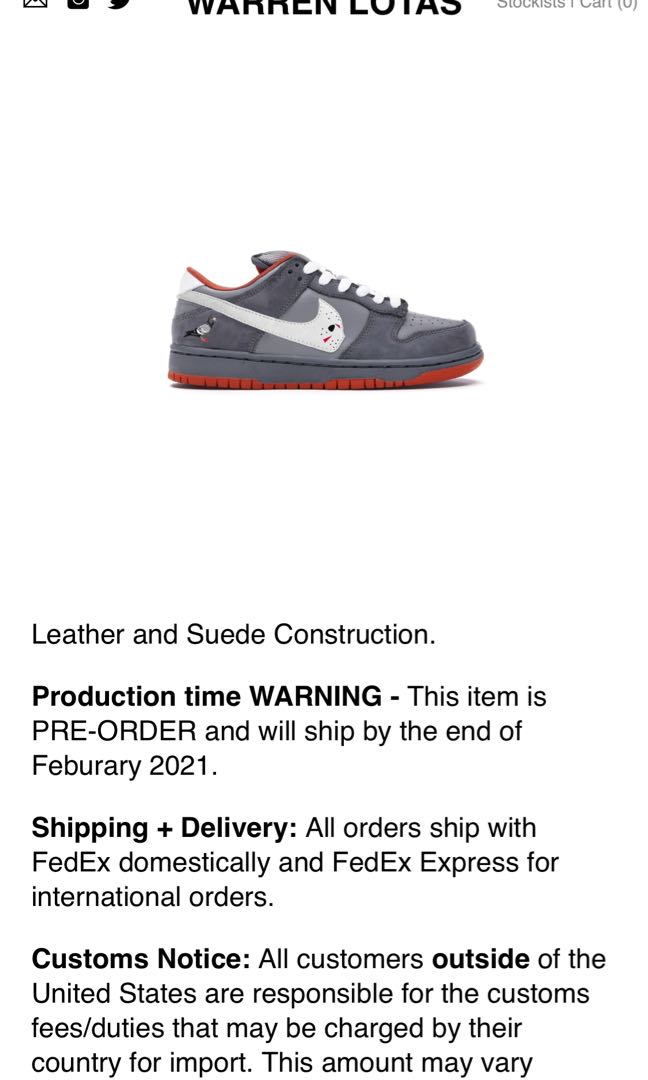This screenshot has width=648, height=1080.
Task: Open the email contact icon
Action: click(35, 3)
